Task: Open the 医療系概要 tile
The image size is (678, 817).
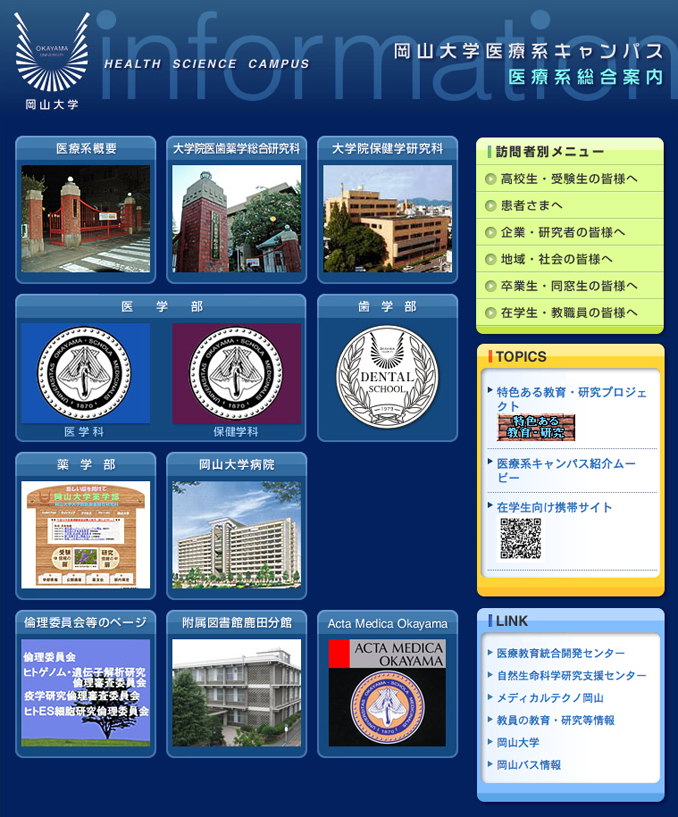Action: pos(85,218)
